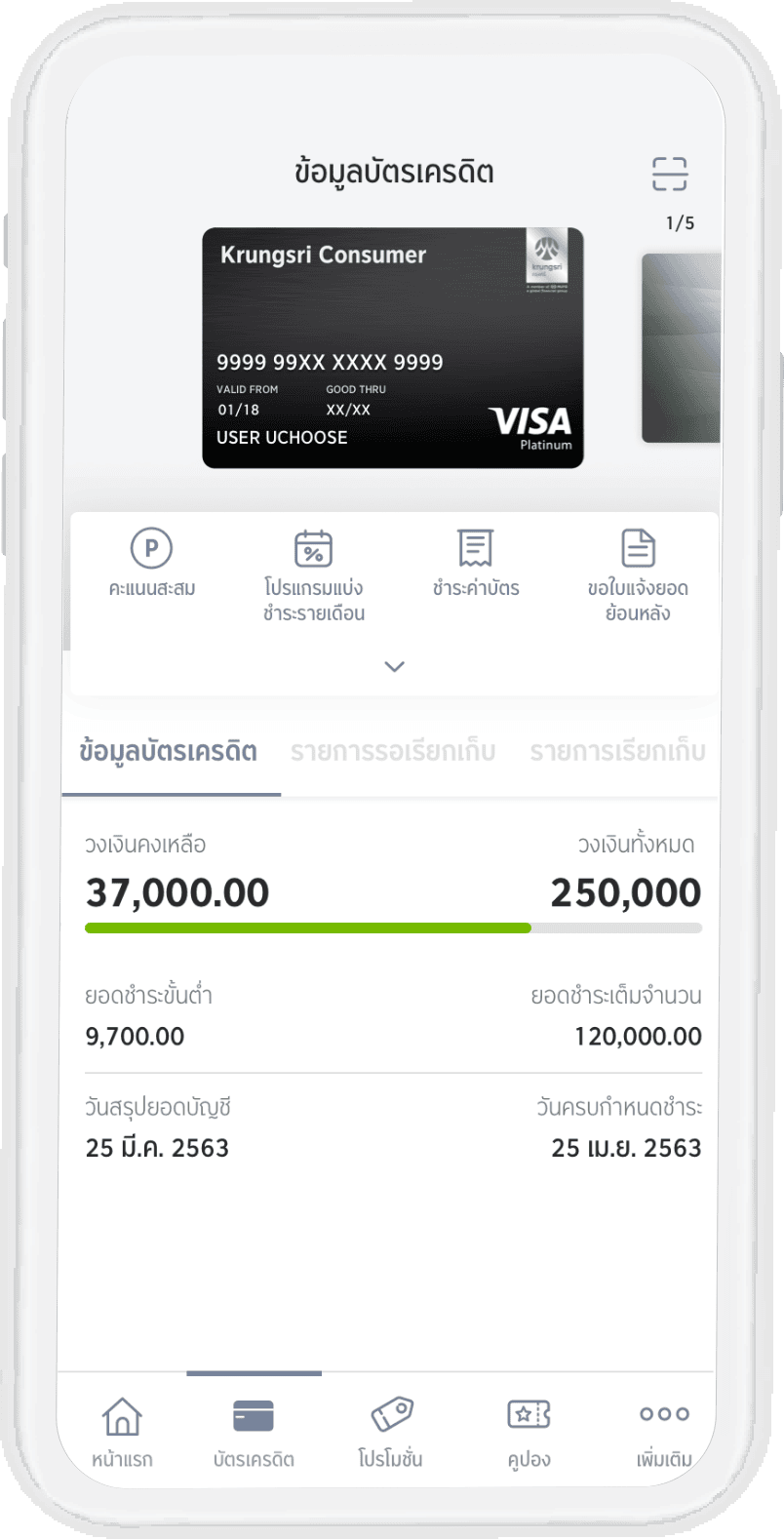
Task: Open บัตรเครดิต bottom navigation item
Action: pos(254,1432)
